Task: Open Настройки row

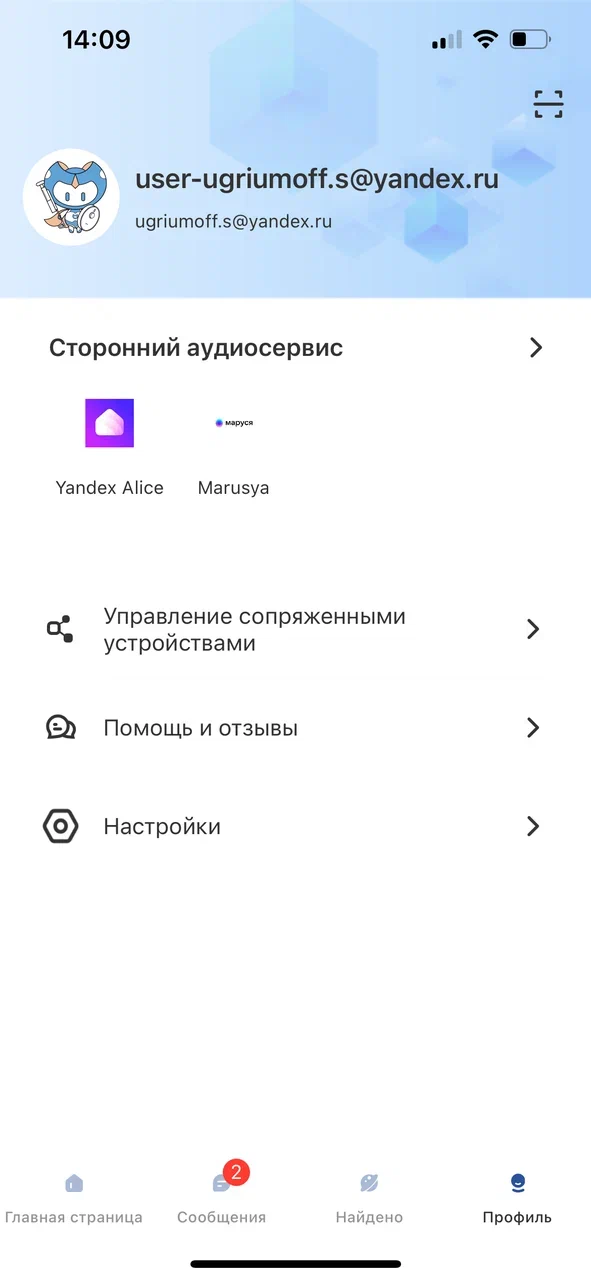Action: tap(296, 827)
